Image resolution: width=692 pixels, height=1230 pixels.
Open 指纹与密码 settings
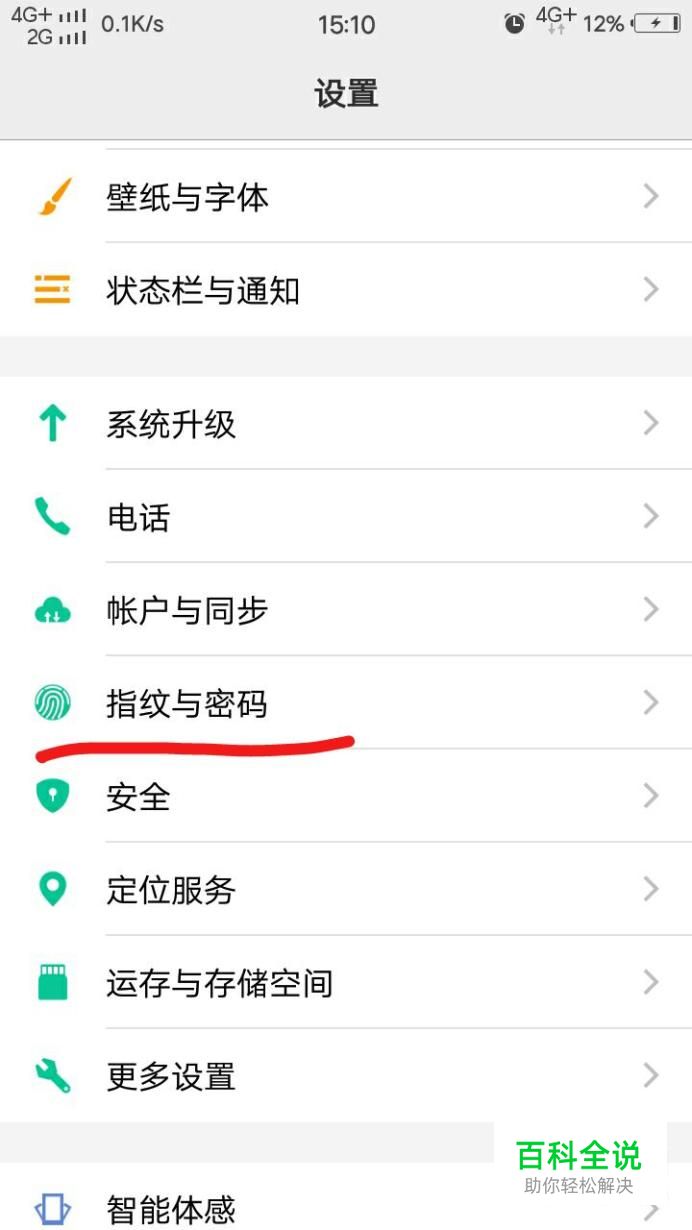click(x=346, y=703)
